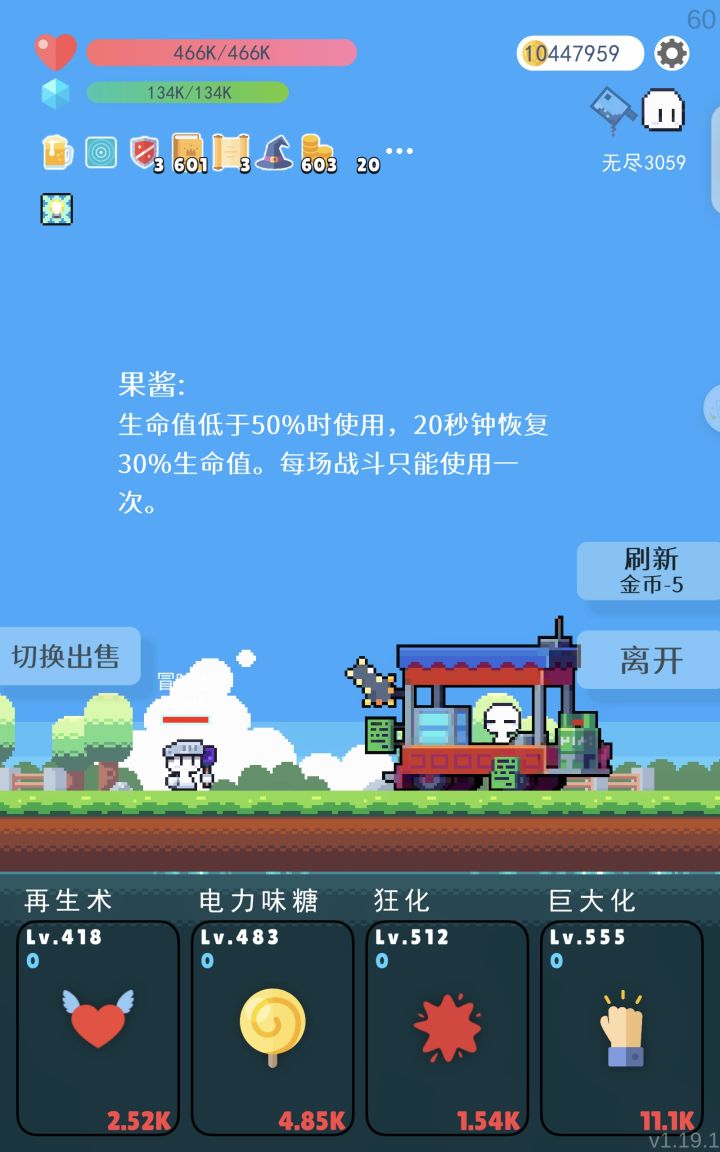The height and width of the screenshot is (1152, 720).
Task: Select the beer mug potion icon
Action: pos(57,150)
